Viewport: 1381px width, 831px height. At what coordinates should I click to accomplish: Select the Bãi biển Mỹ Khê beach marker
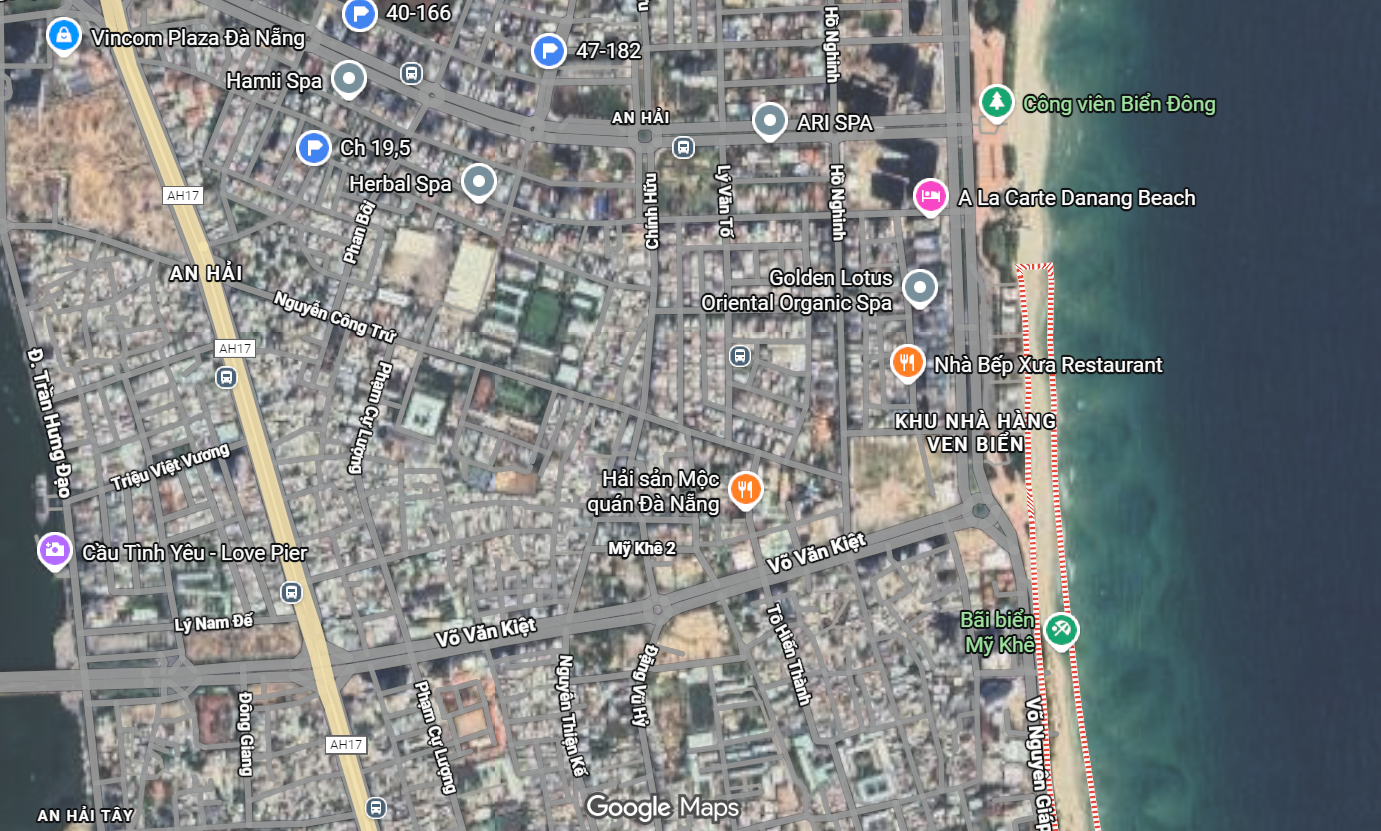point(1061,629)
